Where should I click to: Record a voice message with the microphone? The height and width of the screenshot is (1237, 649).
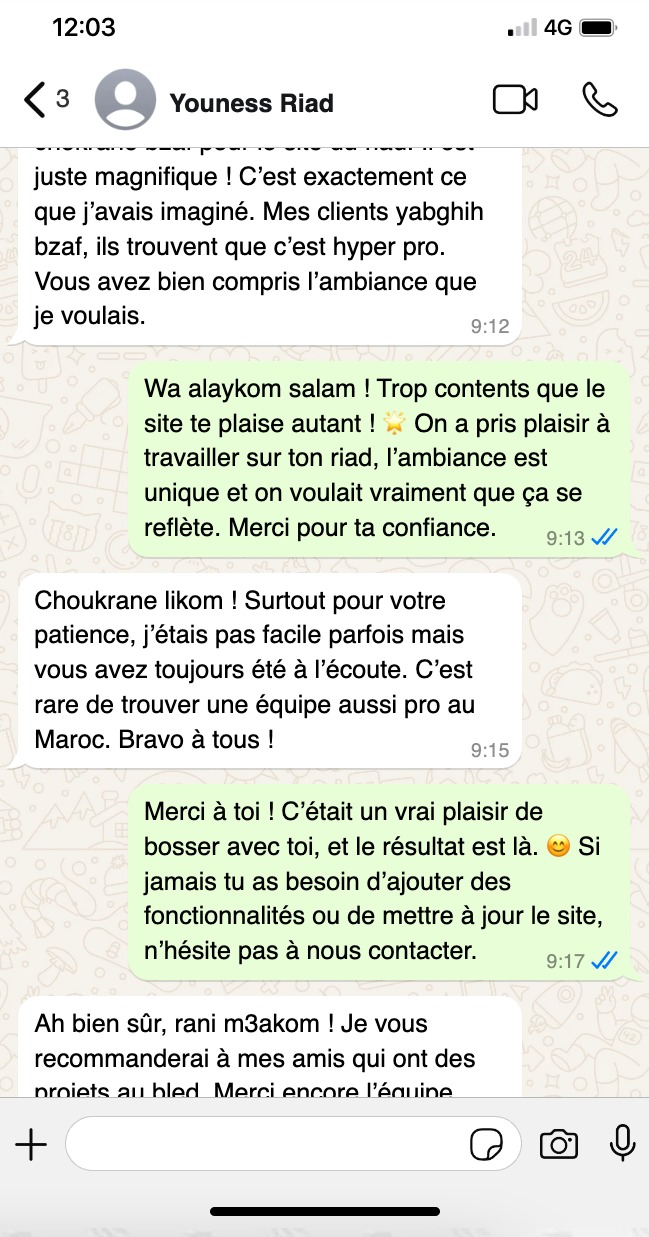622,1143
